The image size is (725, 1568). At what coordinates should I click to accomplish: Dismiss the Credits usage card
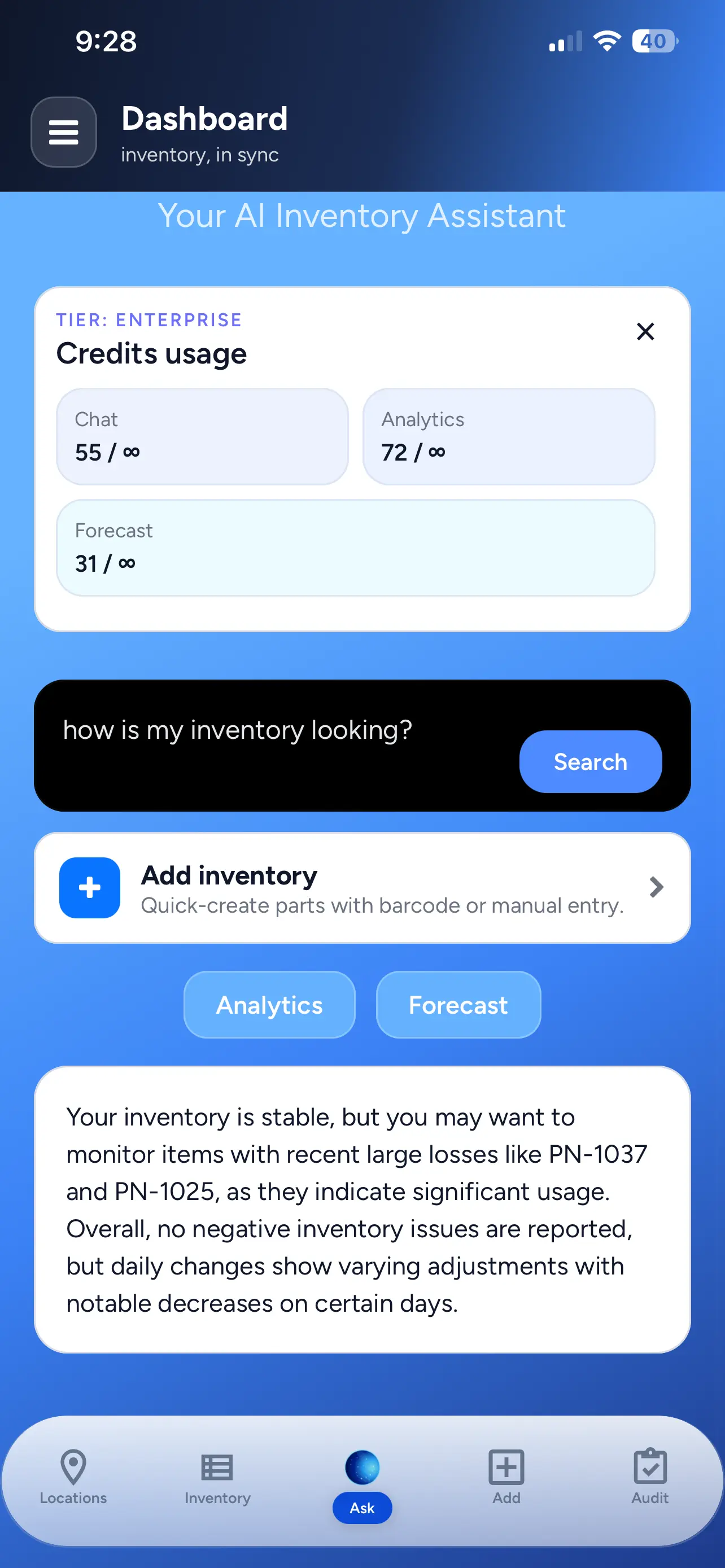(x=645, y=332)
